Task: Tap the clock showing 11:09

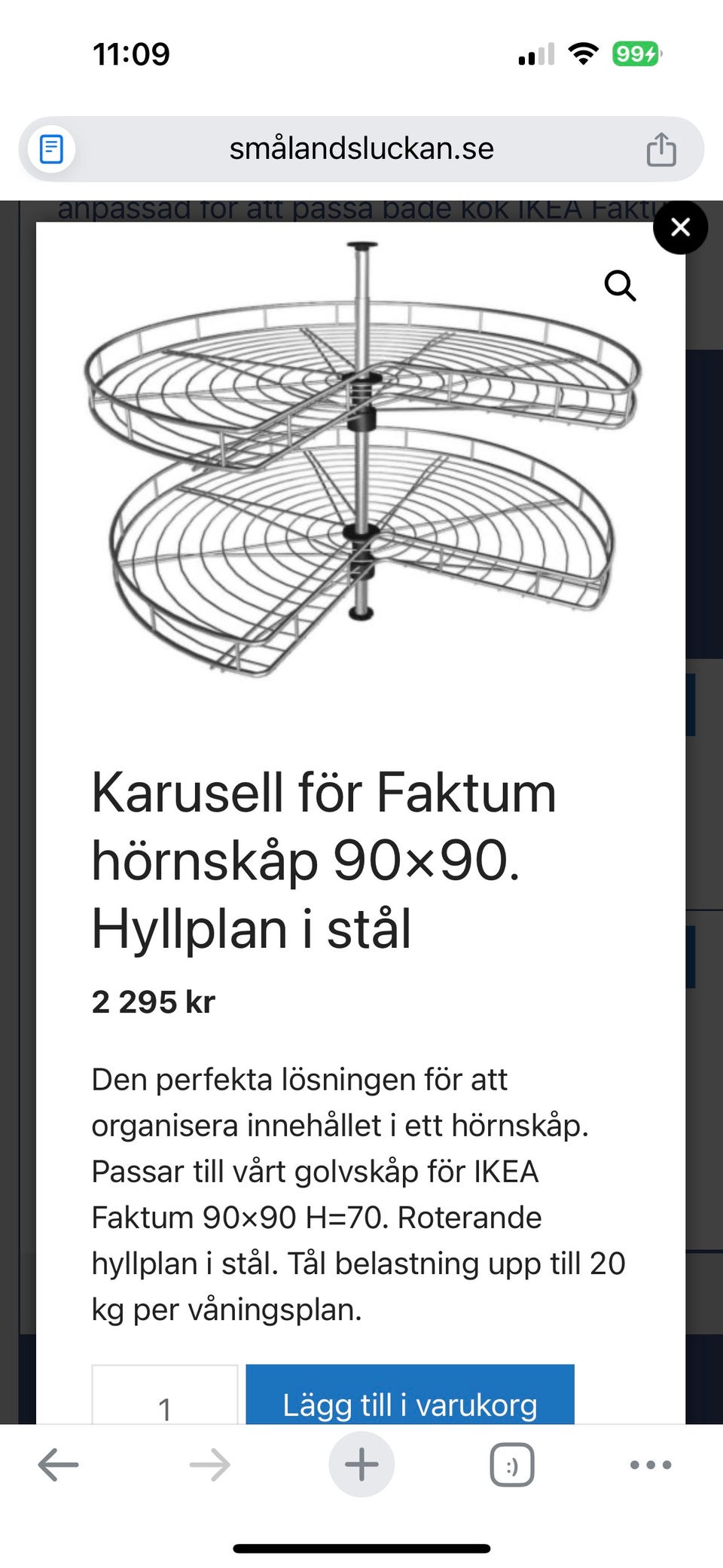Action: tap(132, 53)
